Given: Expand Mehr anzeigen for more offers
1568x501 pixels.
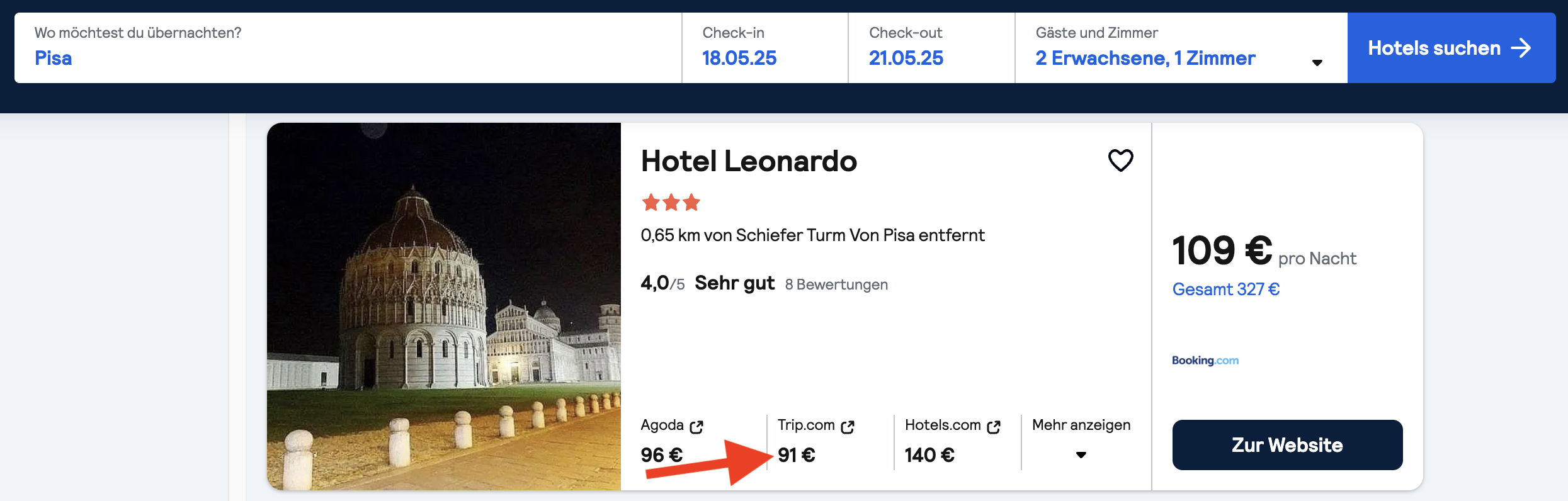Looking at the screenshot, I should [1081, 441].
